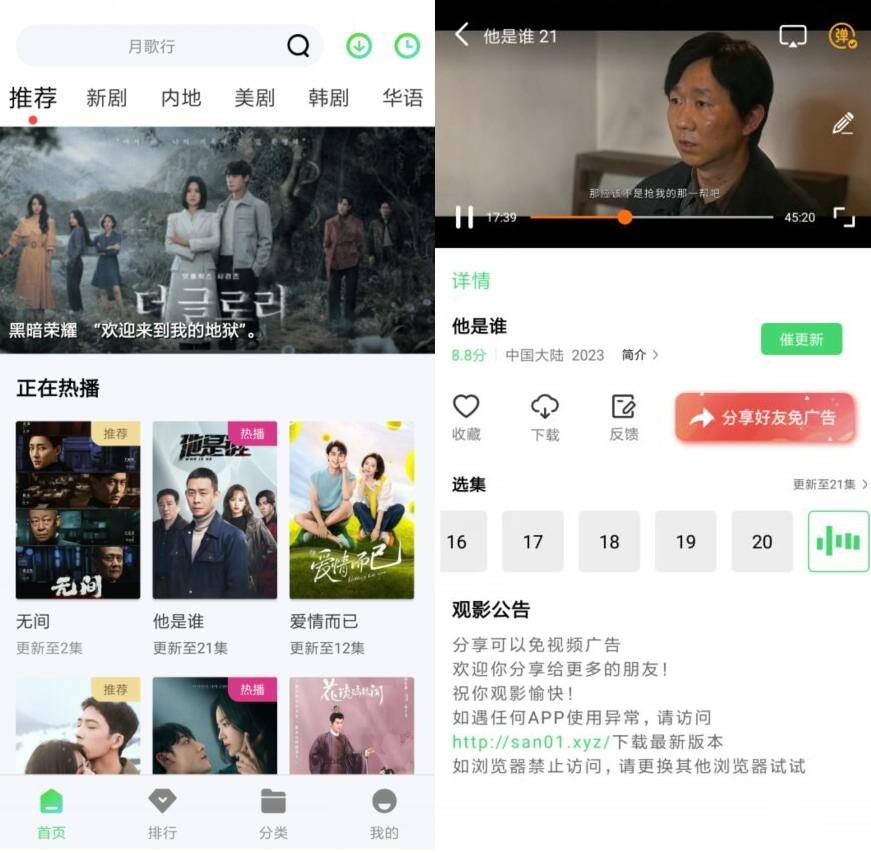The height and width of the screenshot is (853, 871).
Task: Add 他是谁 to 收藏 favorites
Action: 466,416
